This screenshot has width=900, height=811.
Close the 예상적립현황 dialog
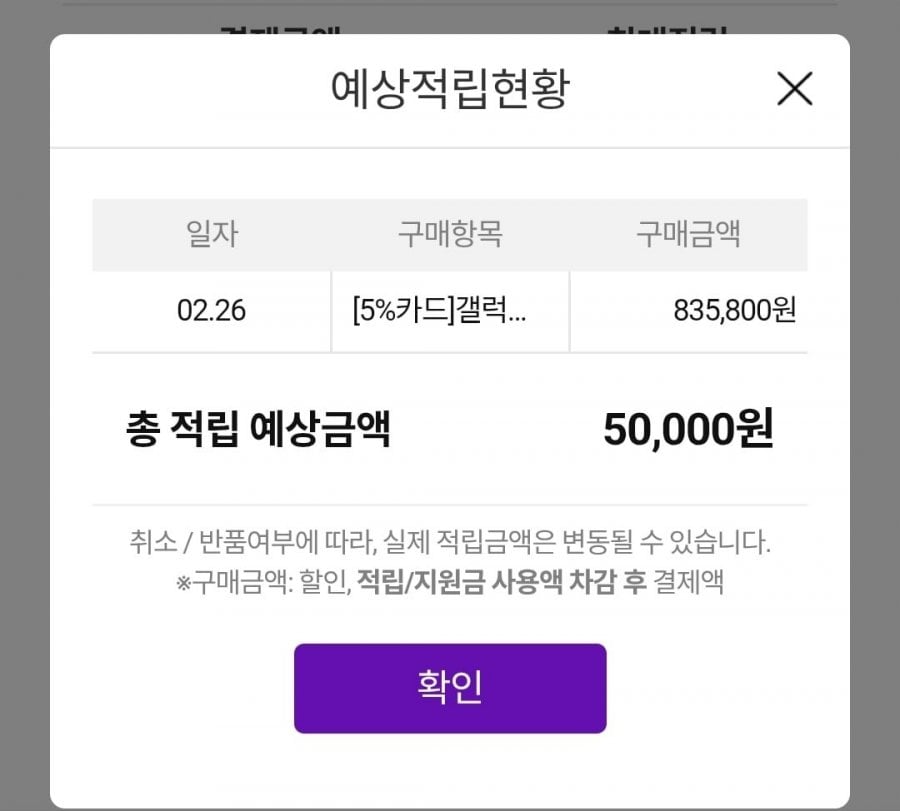794,90
